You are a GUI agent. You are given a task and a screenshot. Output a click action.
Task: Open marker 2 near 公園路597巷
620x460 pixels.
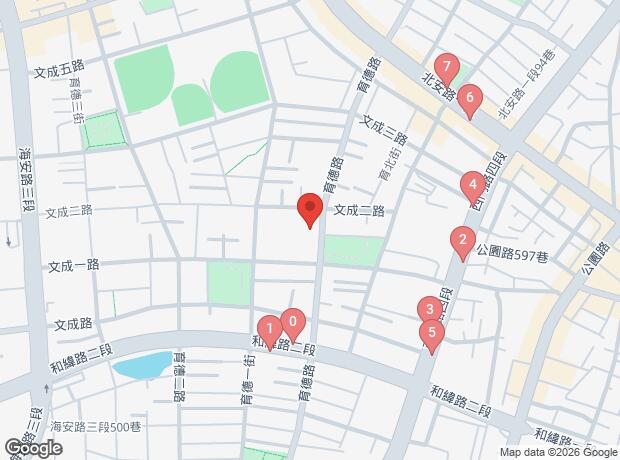[x=462, y=241]
